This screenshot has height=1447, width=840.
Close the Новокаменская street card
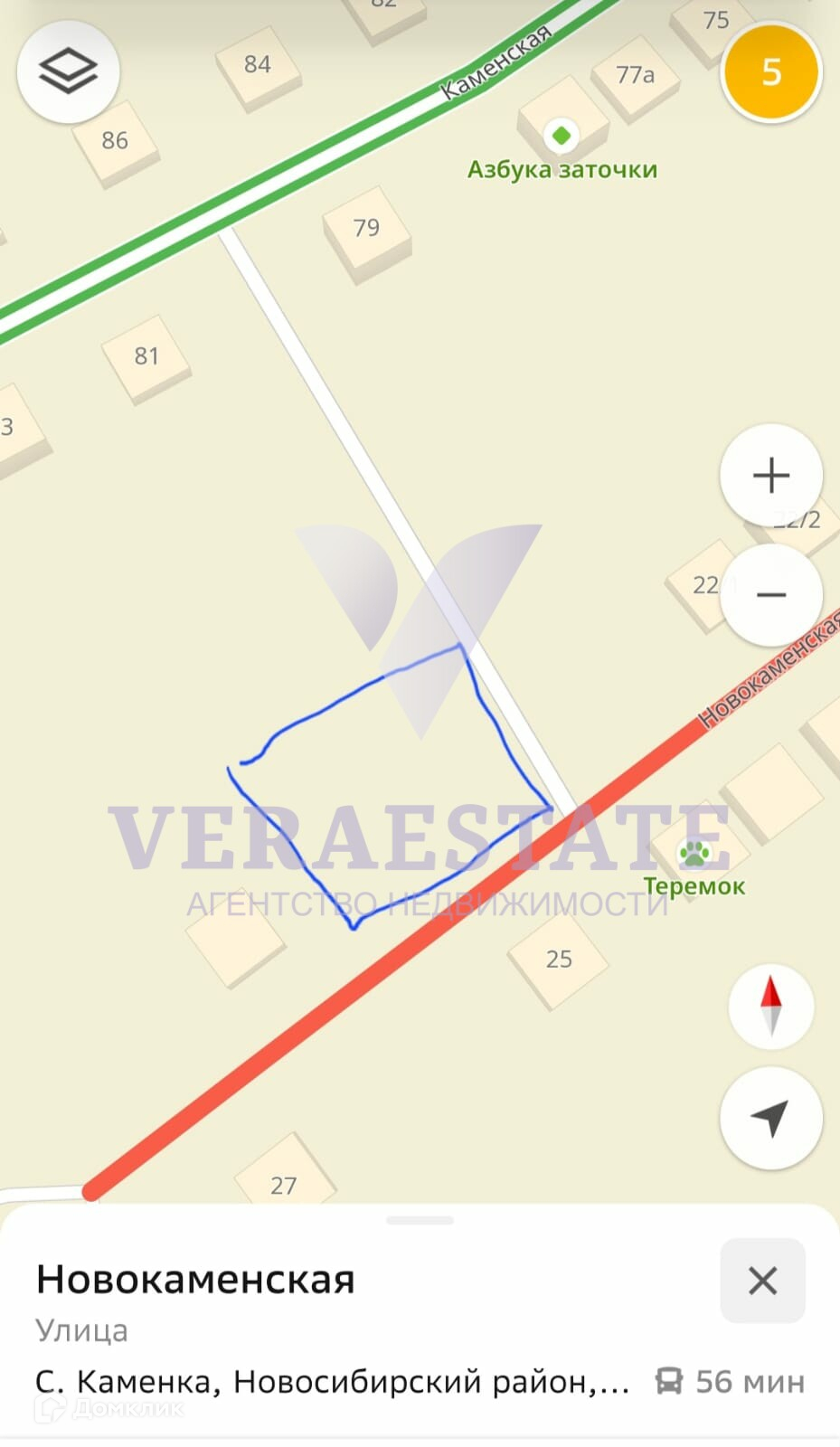(762, 1280)
